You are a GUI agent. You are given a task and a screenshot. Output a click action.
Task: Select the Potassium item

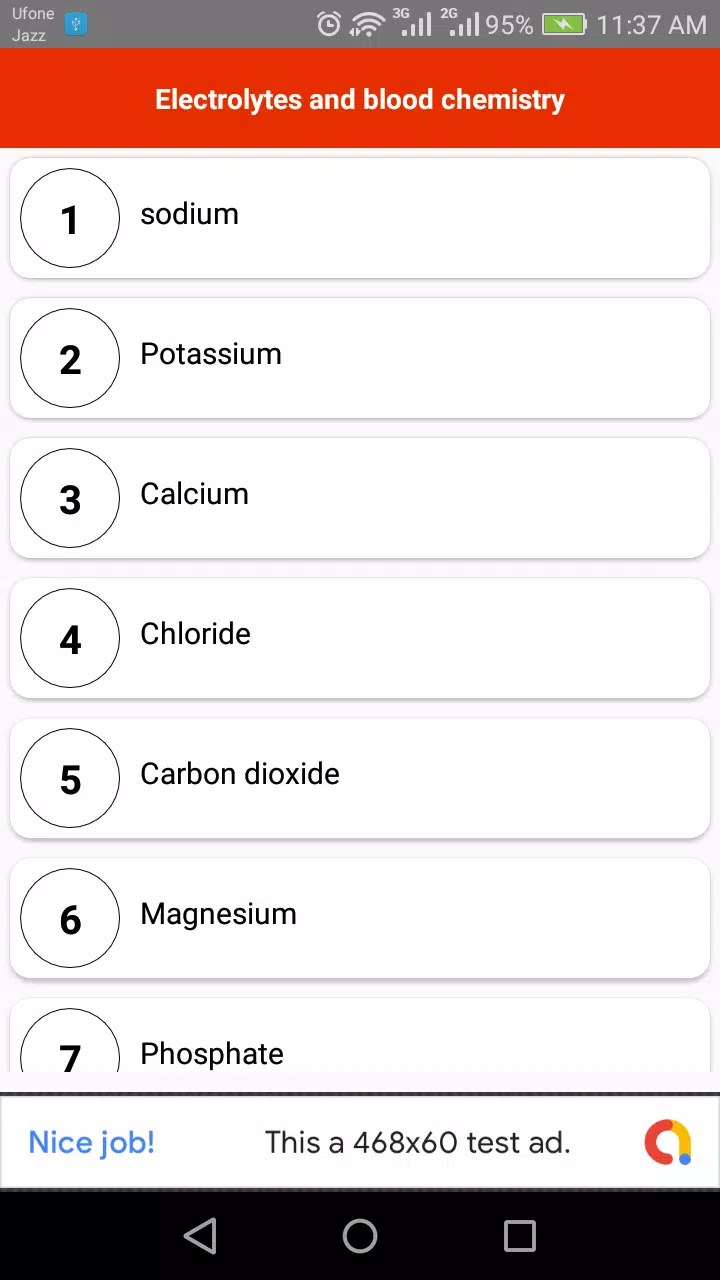click(x=360, y=358)
